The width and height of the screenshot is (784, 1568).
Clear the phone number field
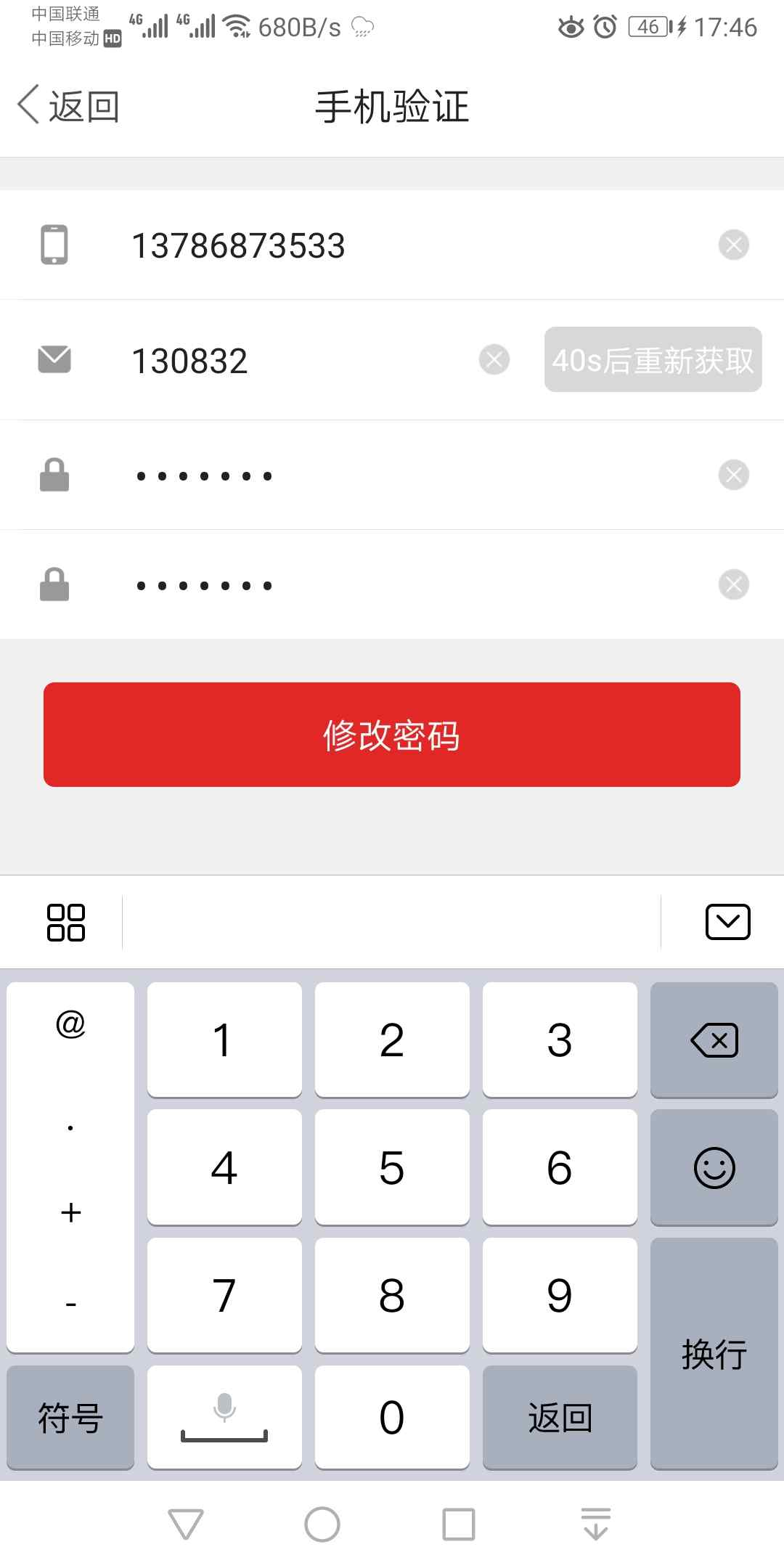pyautogui.click(x=733, y=245)
